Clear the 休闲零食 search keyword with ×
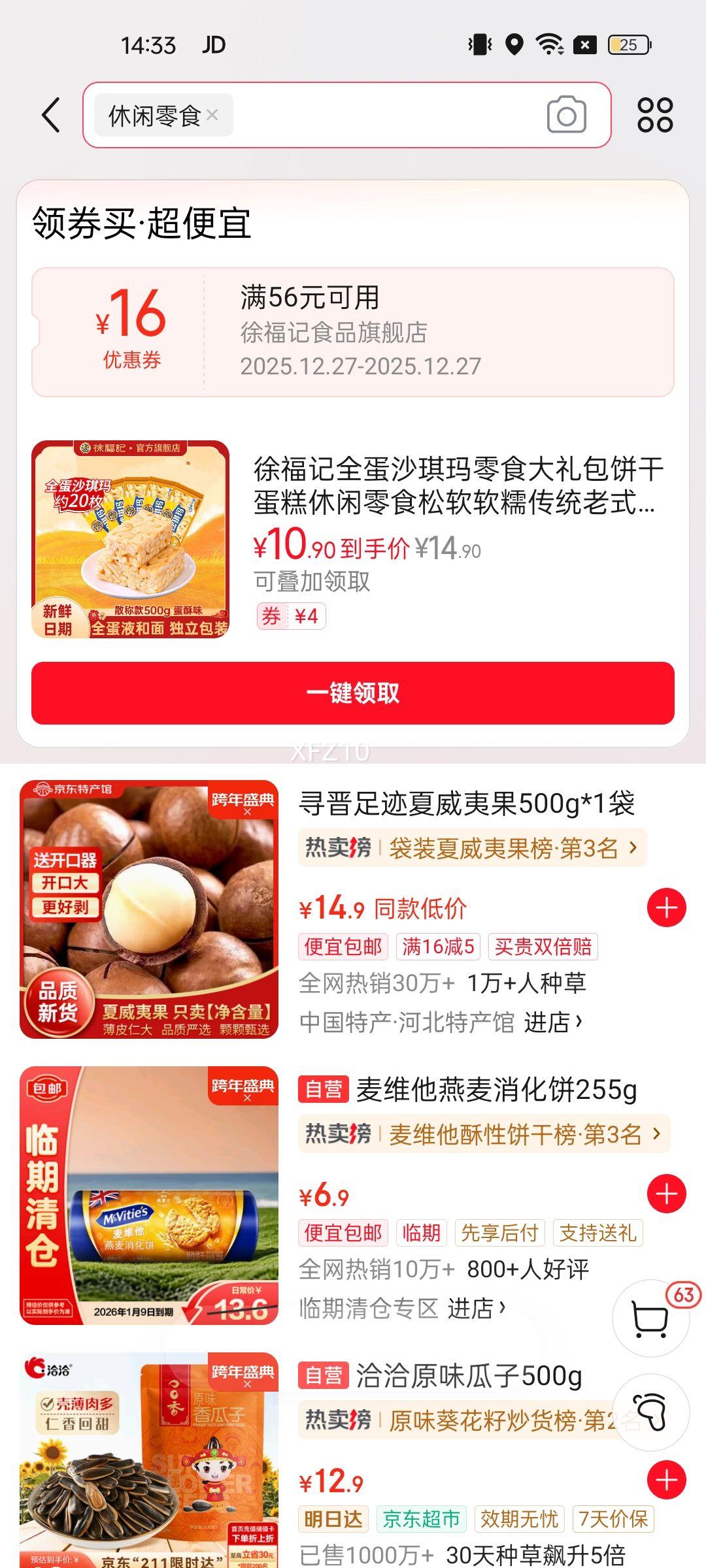Image resolution: width=706 pixels, height=1568 pixels. tap(214, 114)
